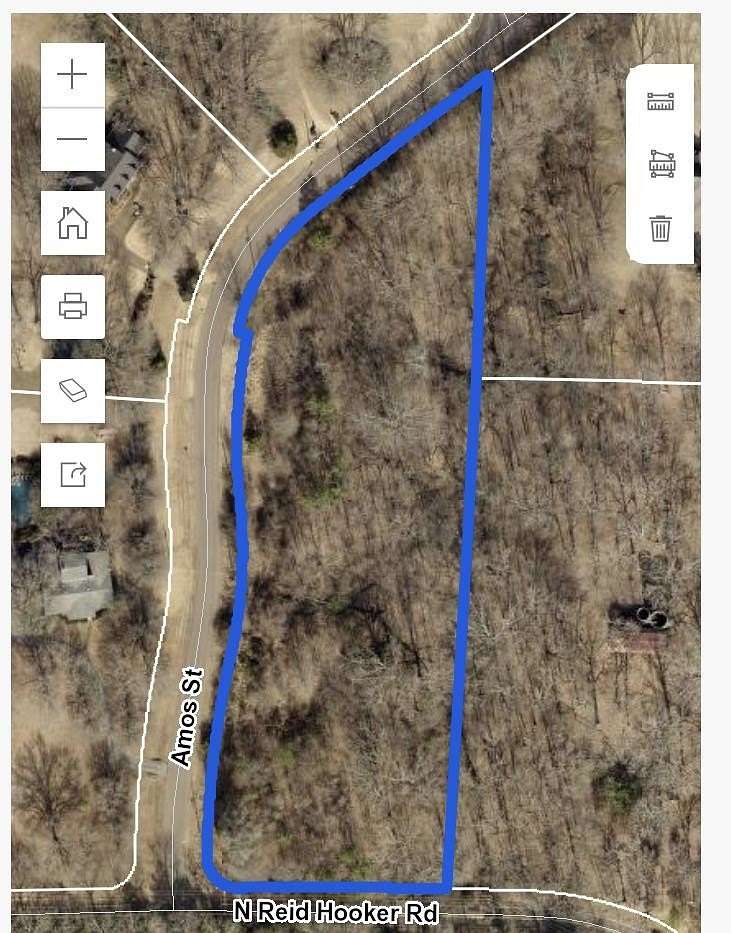This screenshot has height=933, width=731.
Task: Open the print tool
Action: click(x=70, y=308)
